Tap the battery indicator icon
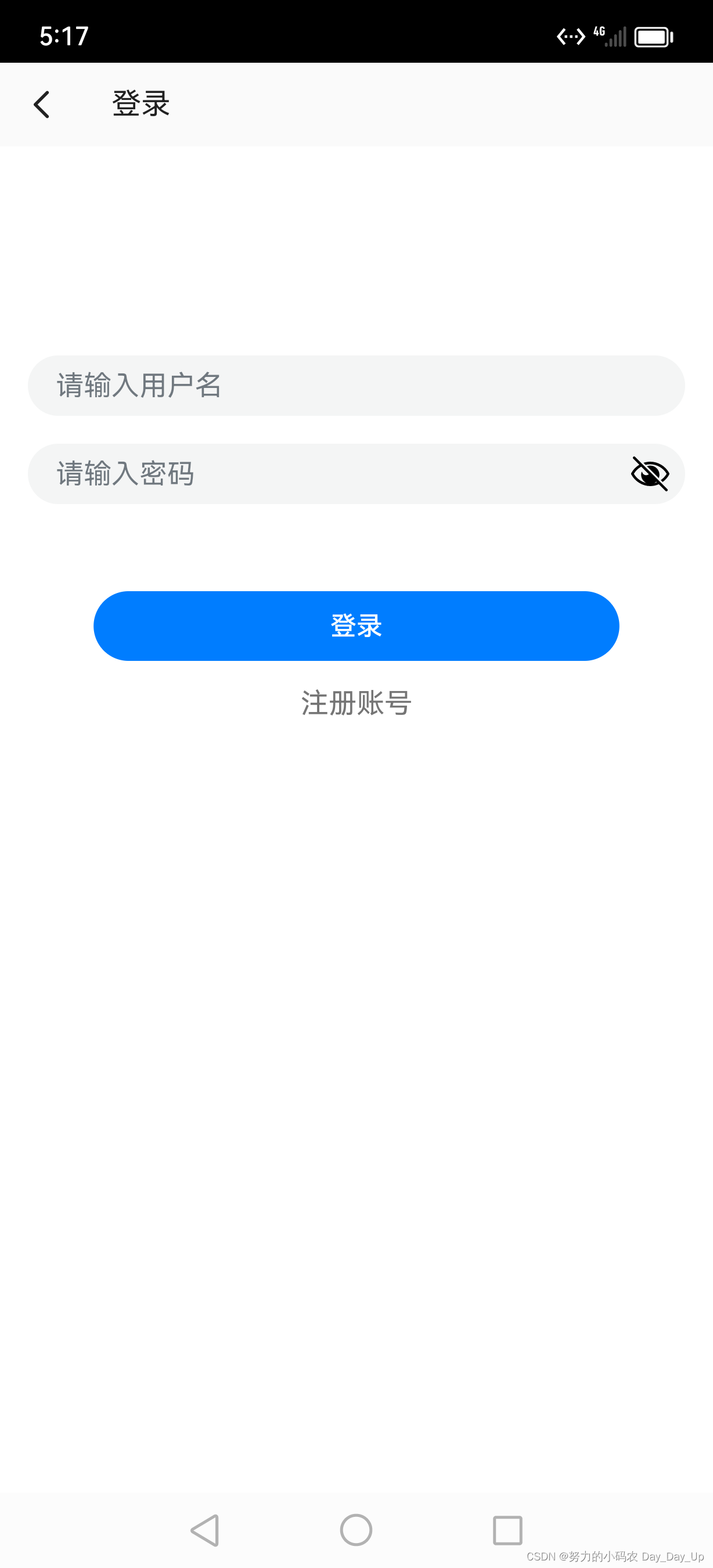The height and width of the screenshot is (1568, 713). tap(654, 37)
